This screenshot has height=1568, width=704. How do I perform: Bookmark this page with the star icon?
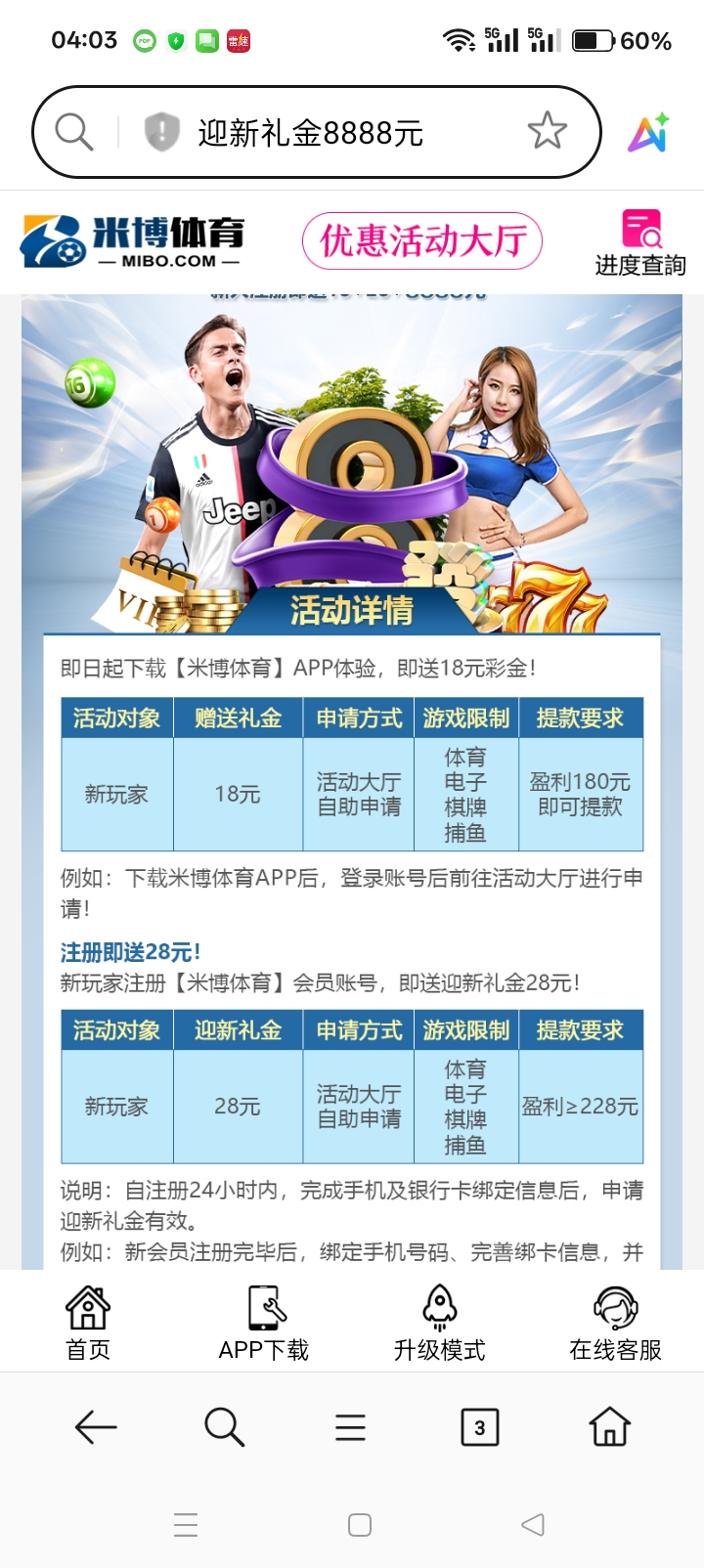547,131
